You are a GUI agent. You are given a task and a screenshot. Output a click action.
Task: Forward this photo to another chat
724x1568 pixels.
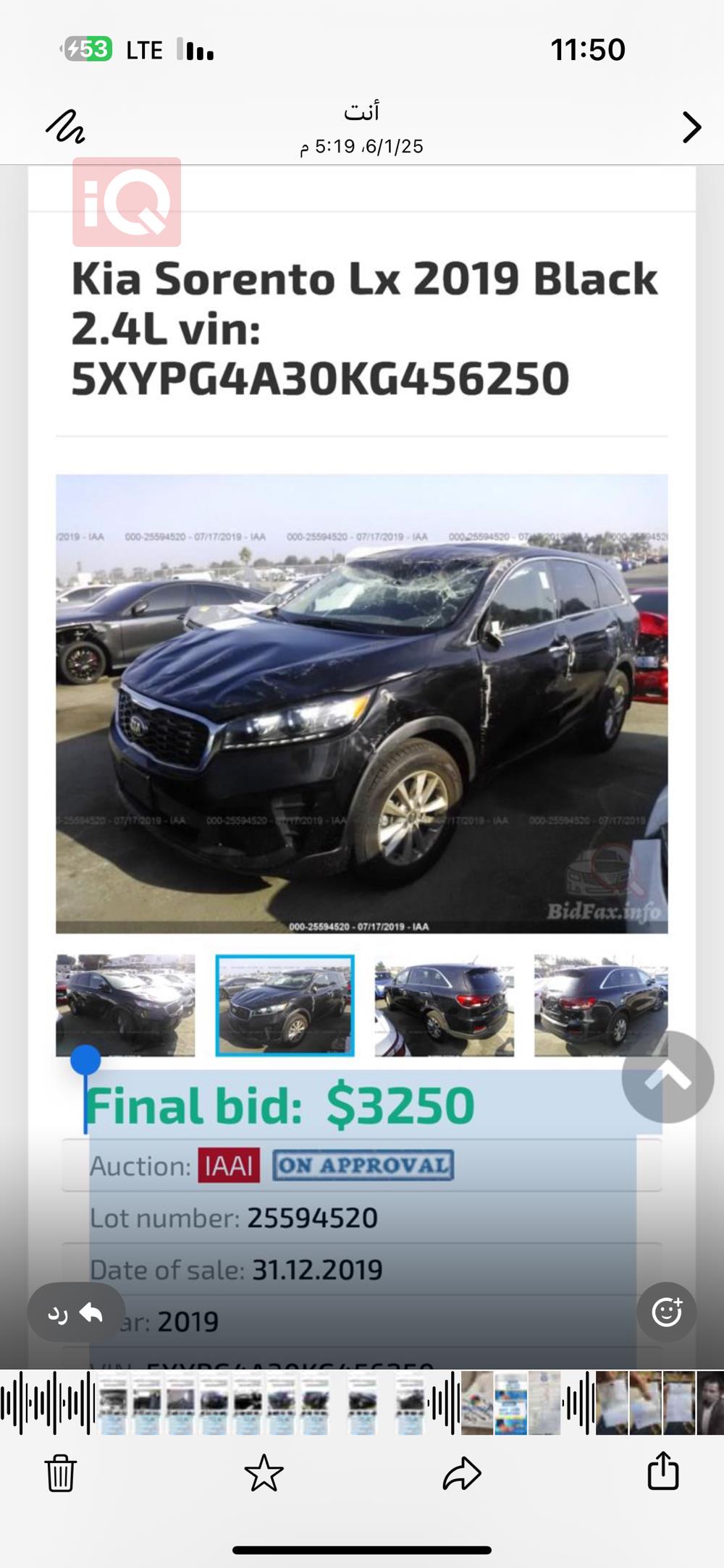coord(462,1472)
